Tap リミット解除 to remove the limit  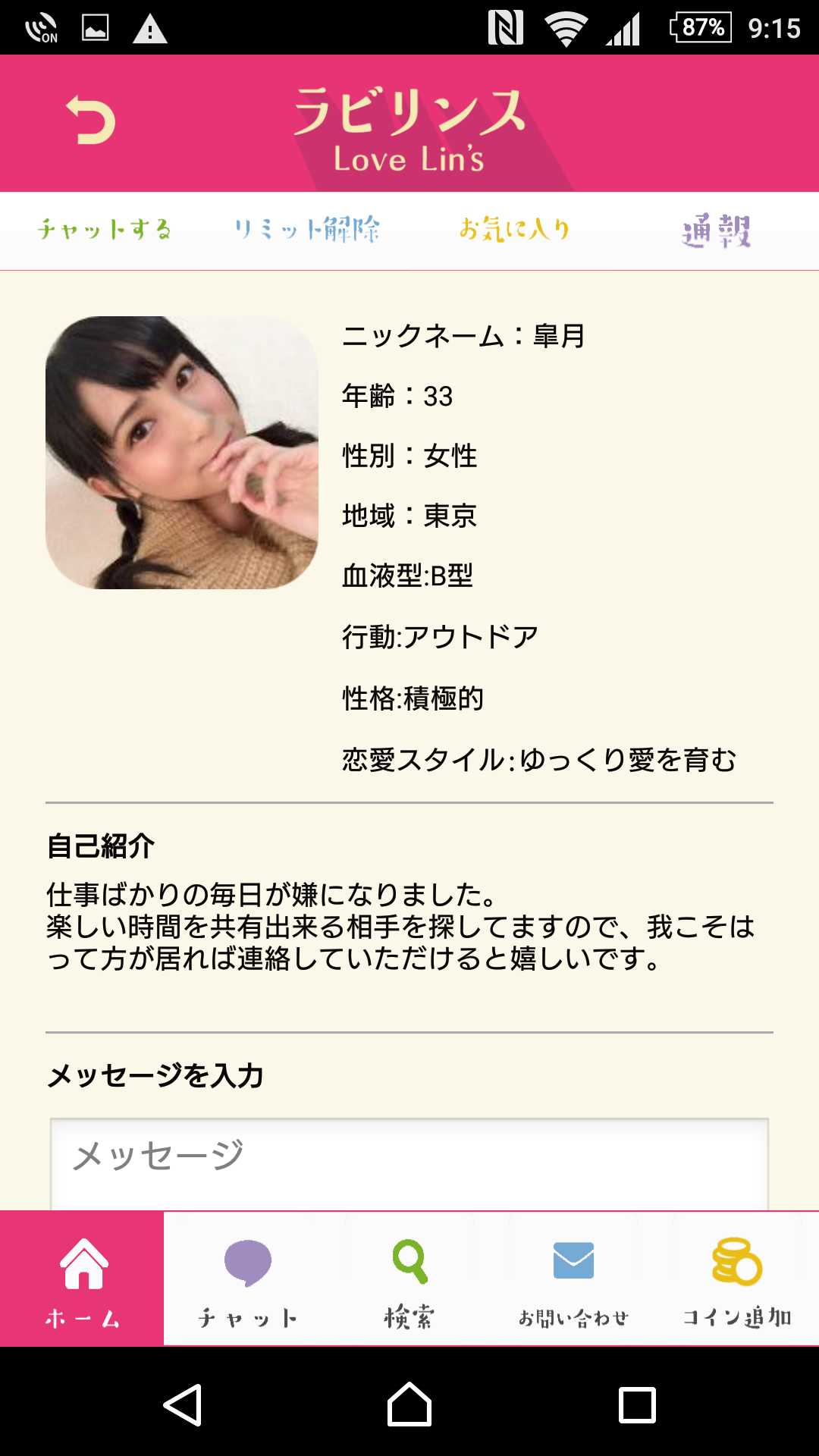coord(306,229)
